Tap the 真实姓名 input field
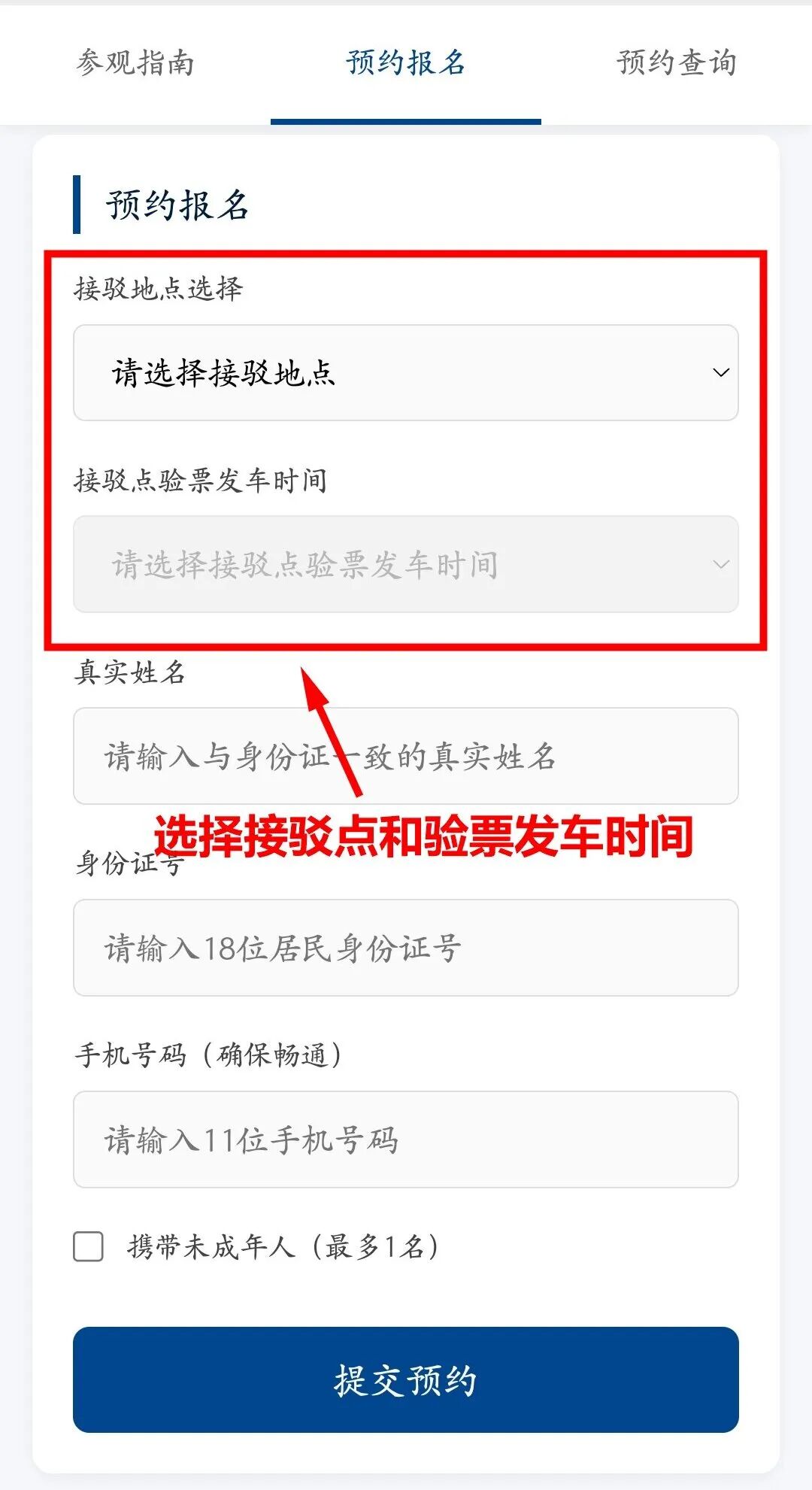The image size is (812, 1490). click(x=406, y=756)
